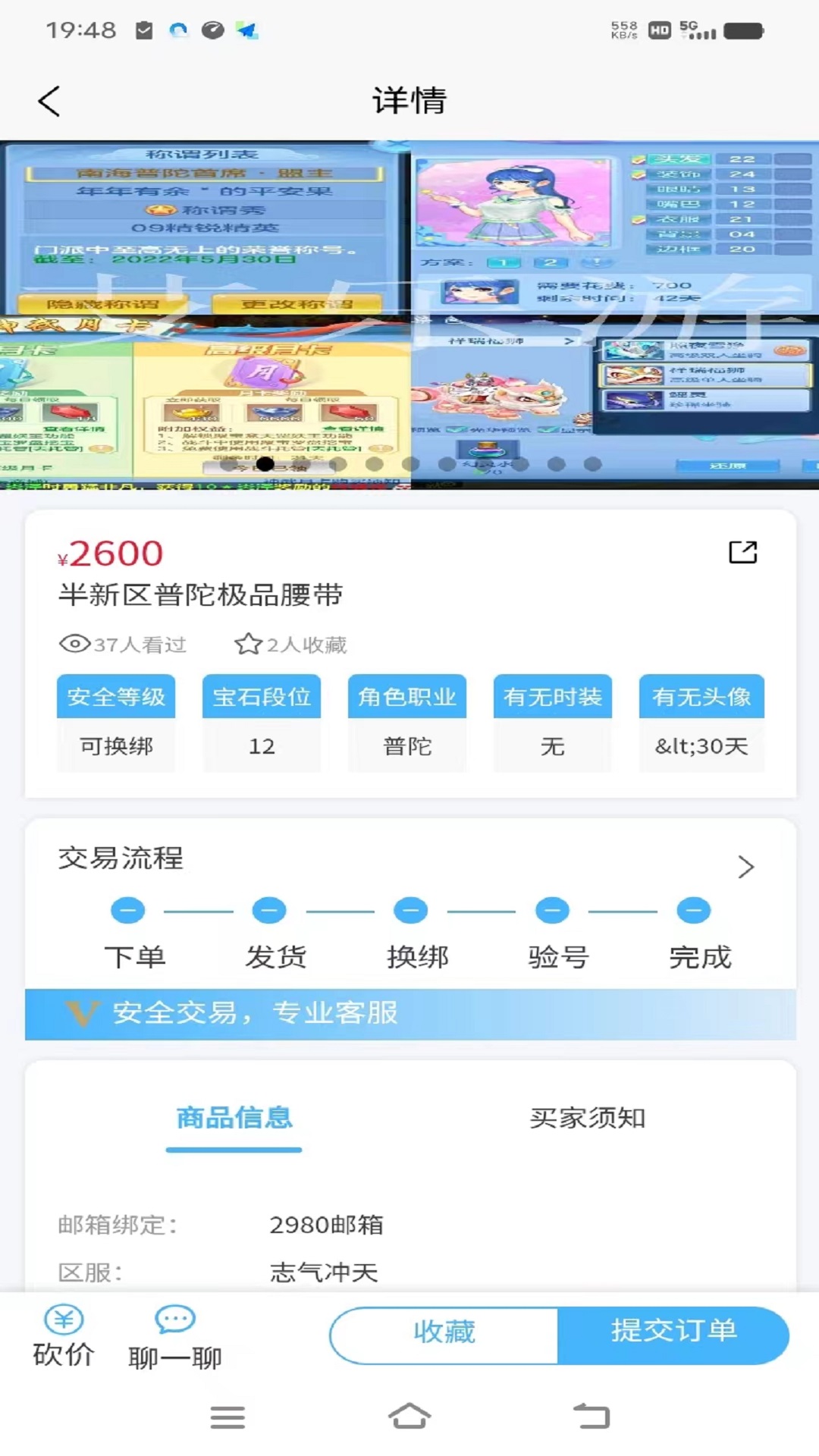Viewport: 819px width, 1456px height.
Task: Select the 商品信息 tab
Action: point(234,1118)
